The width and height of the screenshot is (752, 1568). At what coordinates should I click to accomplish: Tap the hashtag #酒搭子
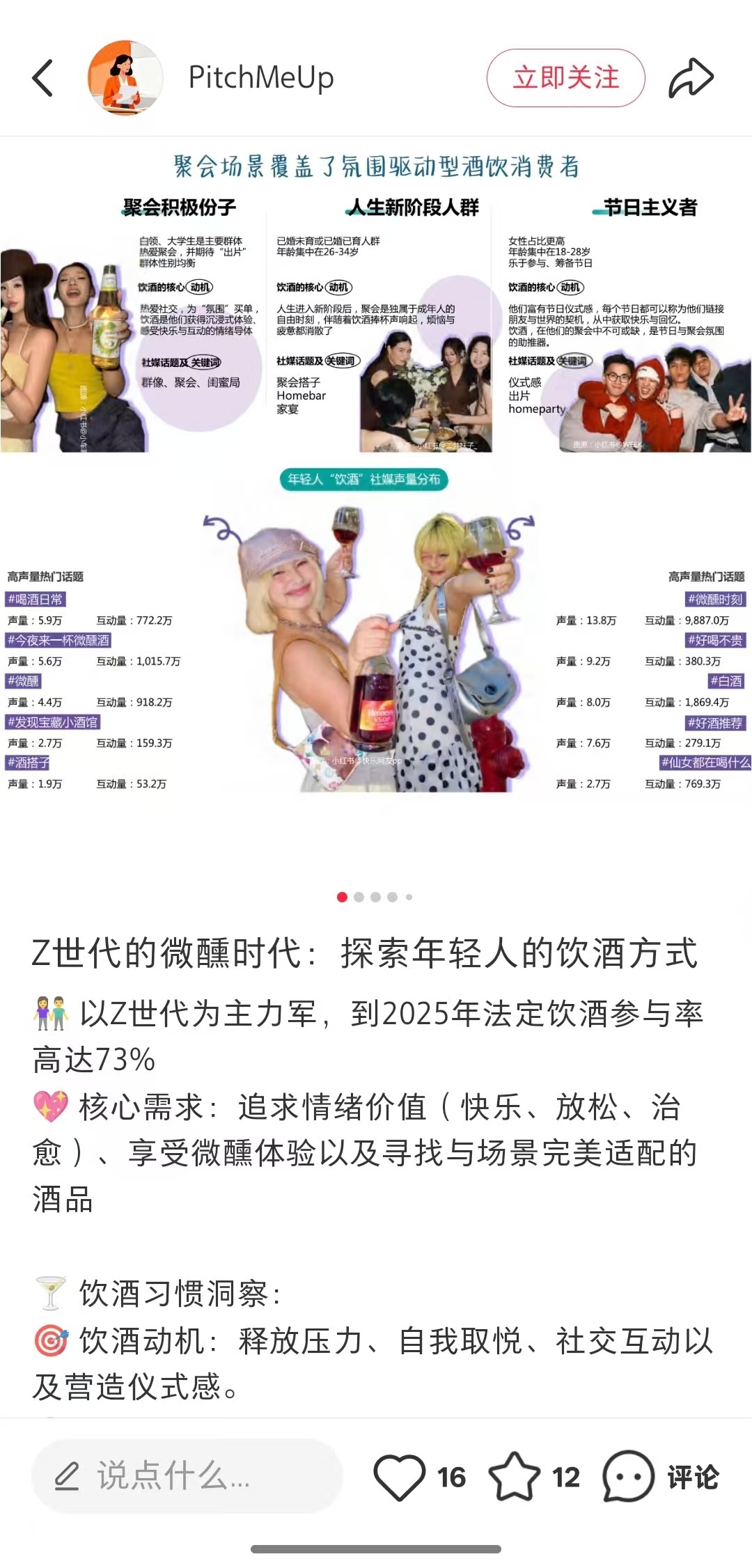click(28, 763)
